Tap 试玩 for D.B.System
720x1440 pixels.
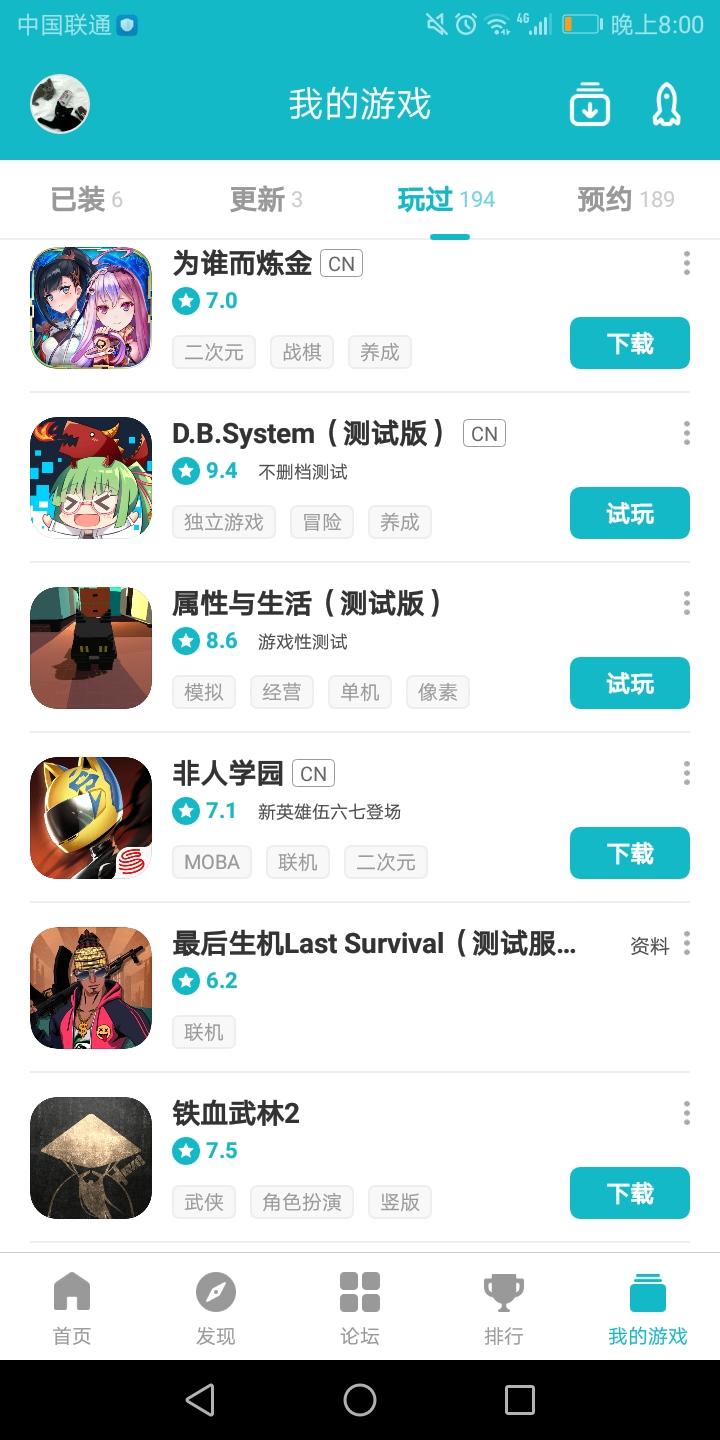click(630, 513)
